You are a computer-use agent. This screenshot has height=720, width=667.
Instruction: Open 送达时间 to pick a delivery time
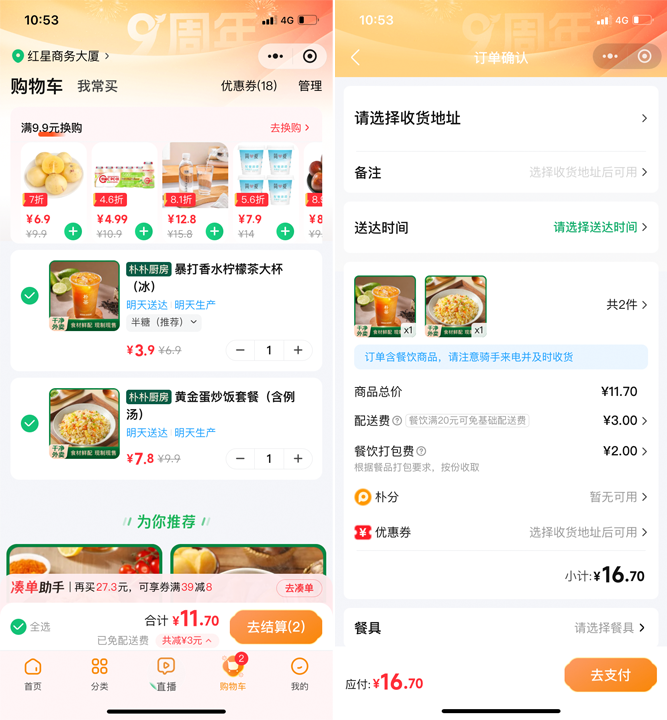coord(500,227)
